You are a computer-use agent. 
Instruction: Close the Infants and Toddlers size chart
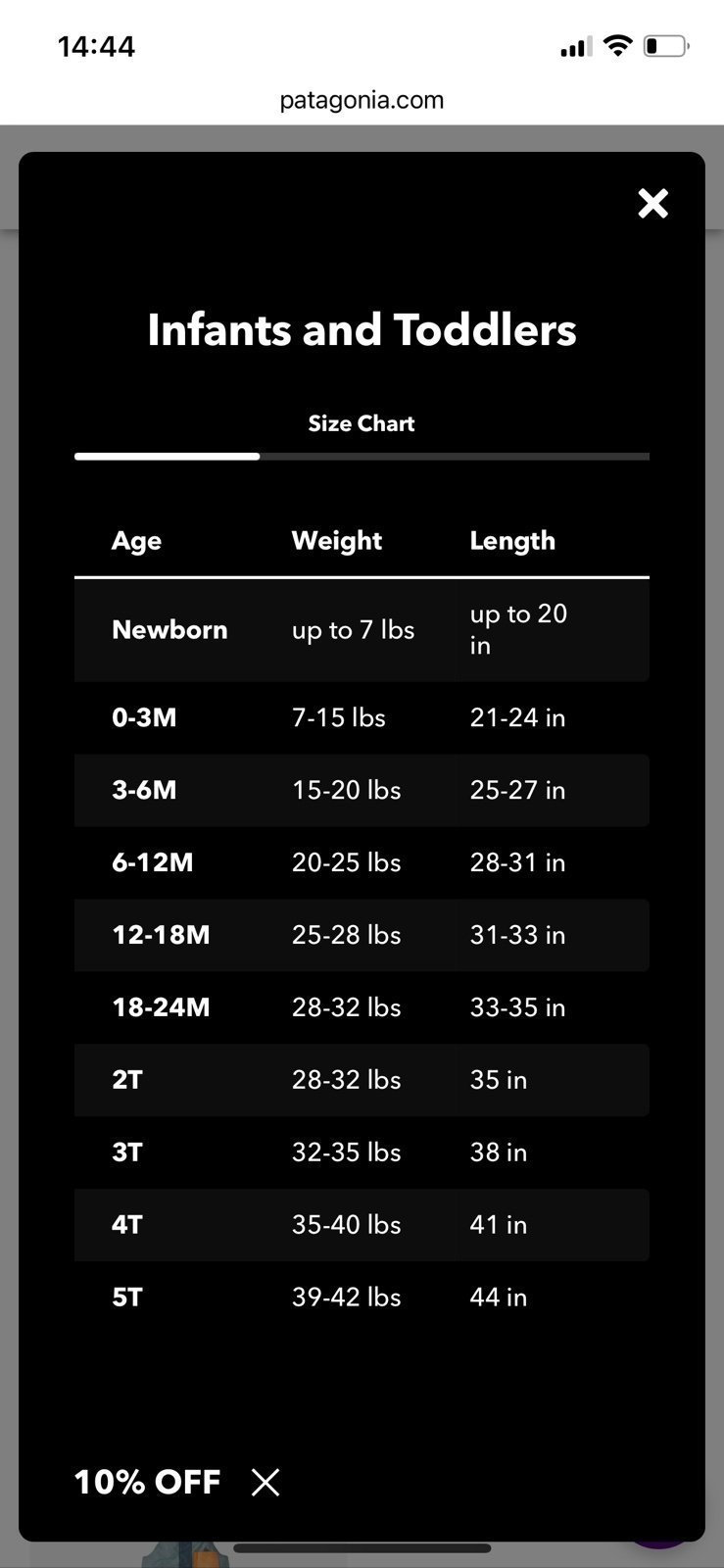[652, 203]
